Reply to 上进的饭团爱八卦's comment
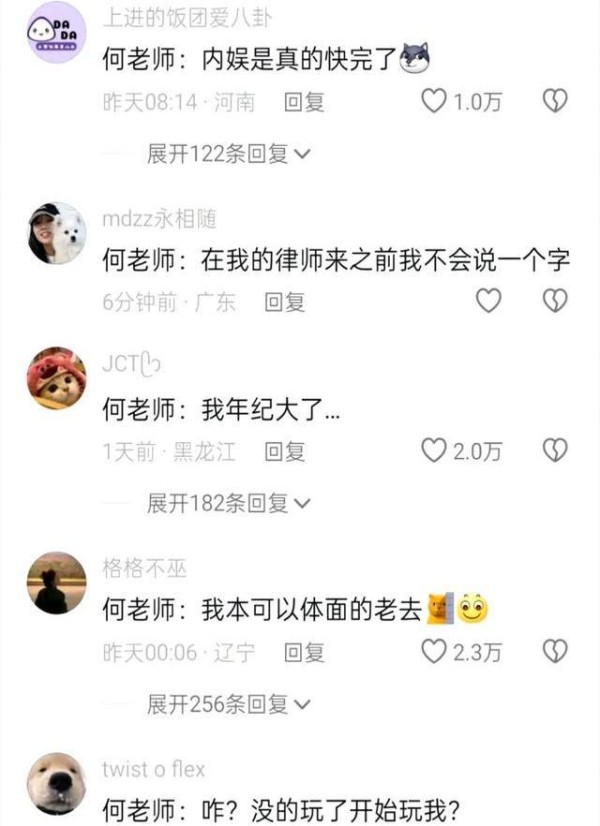Viewport: 600px width, 826px height. click(x=304, y=102)
